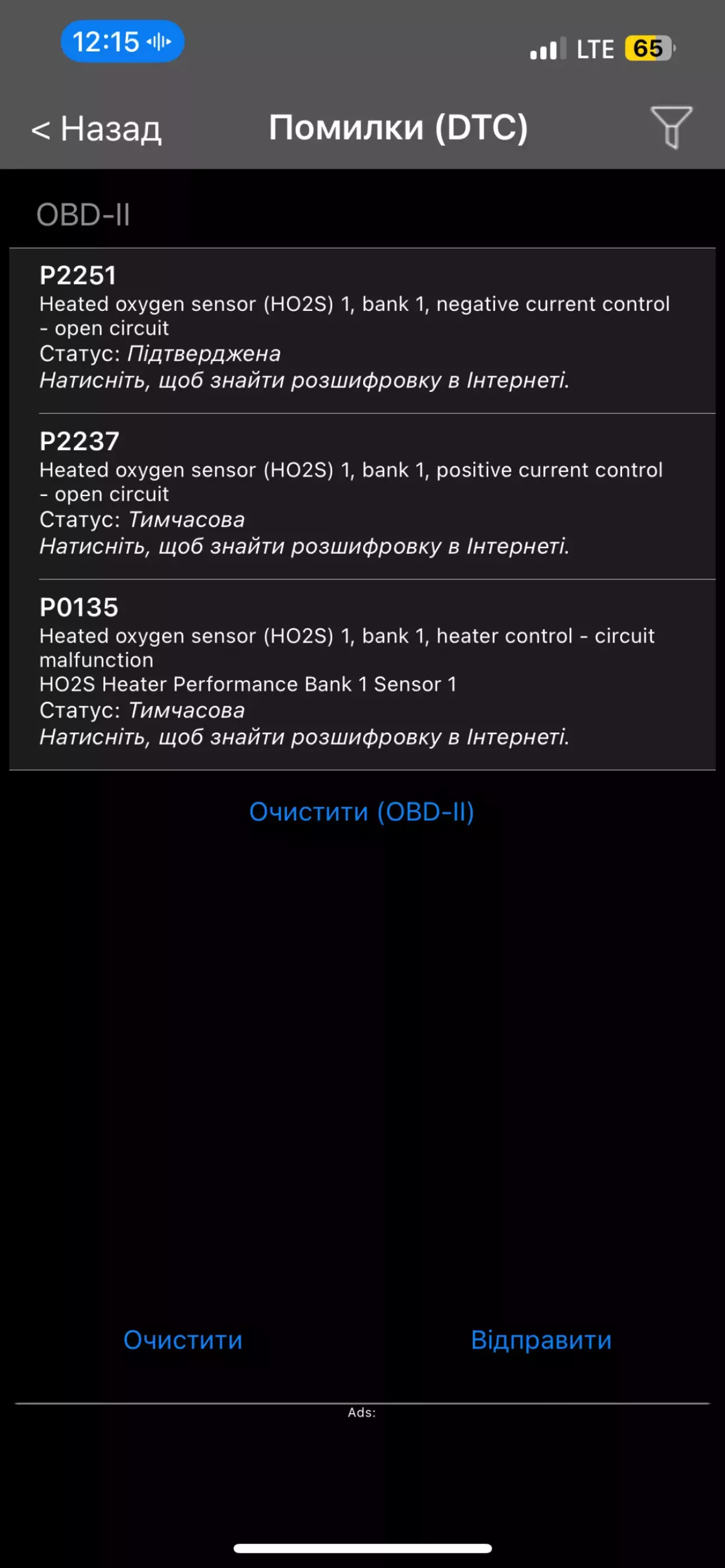Tap Очистити (OBD-II) to clear codes
This screenshot has height=1568, width=725.
click(361, 811)
